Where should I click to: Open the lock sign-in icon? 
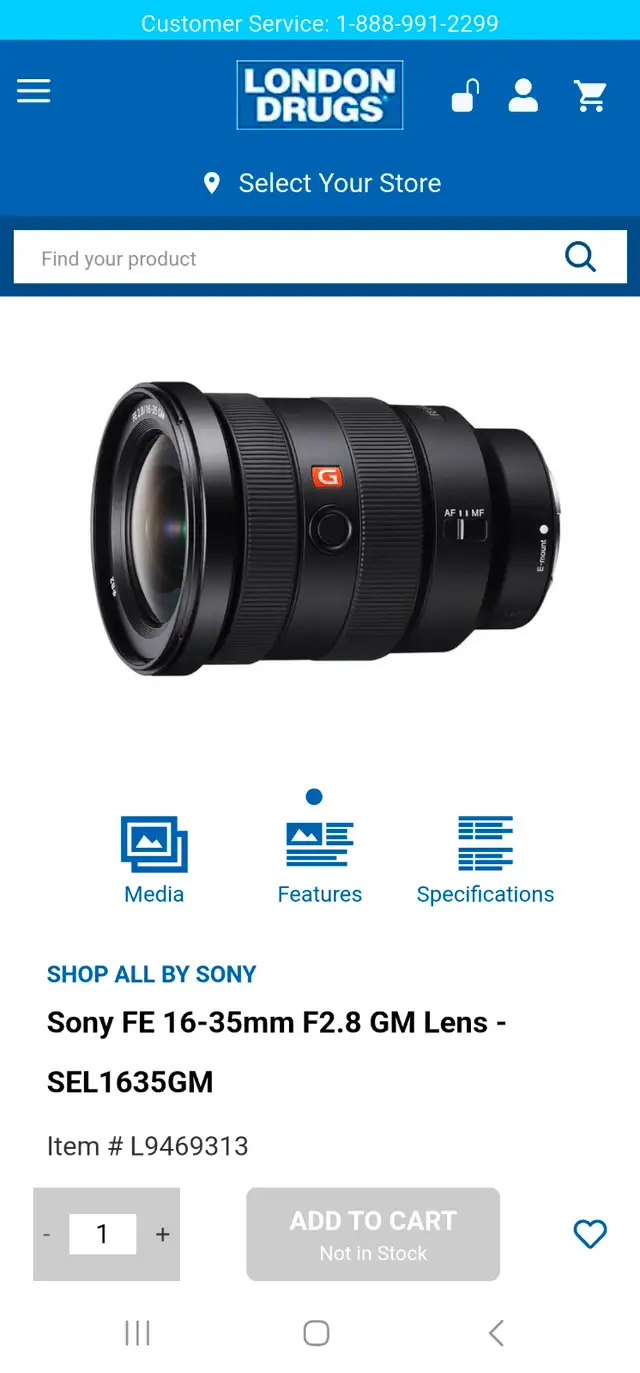pyautogui.click(x=464, y=95)
